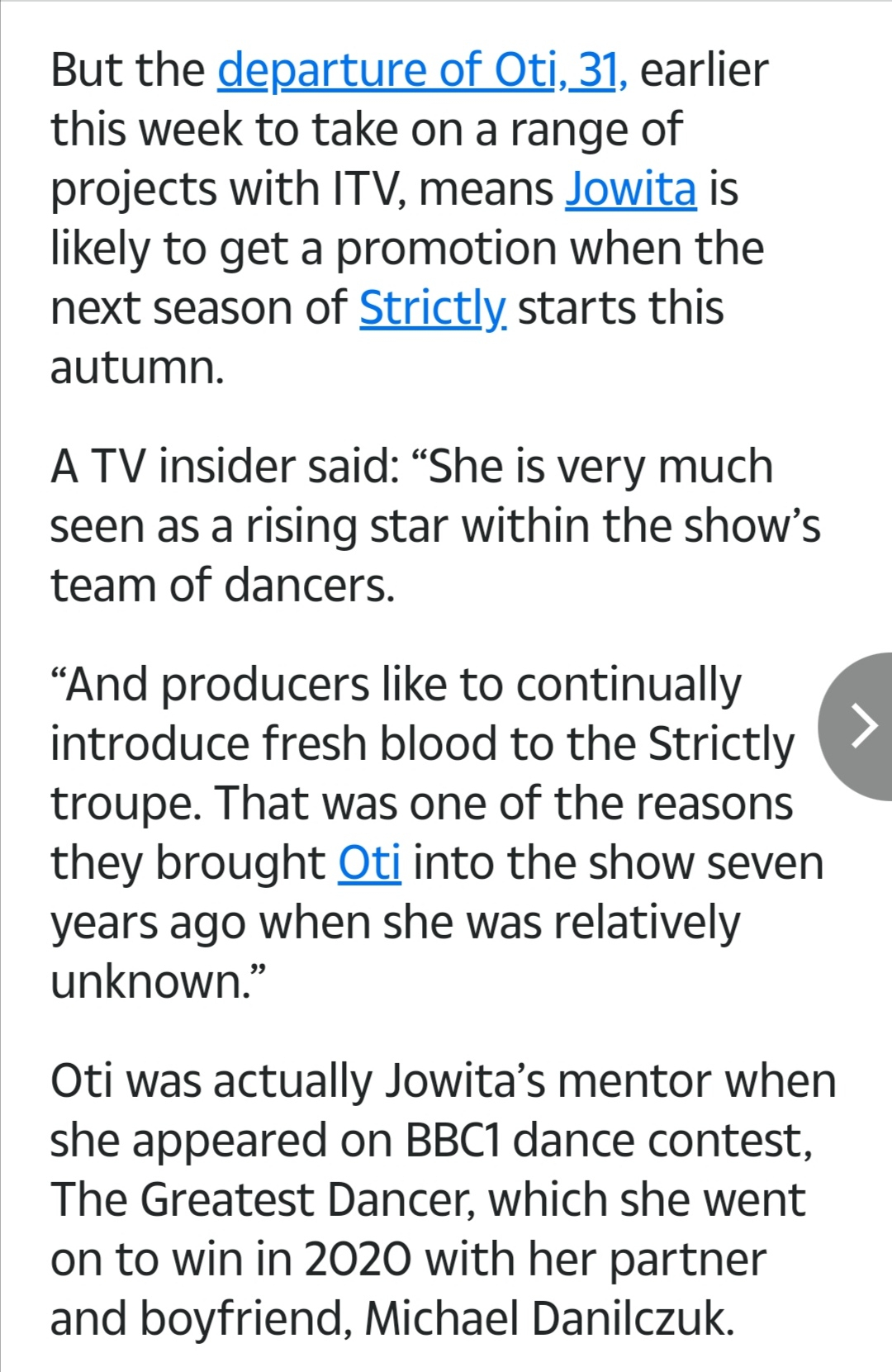The image size is (892, 1372).
Task: Open the 'departure of Oti, 31' link
Action: point(421,71)
